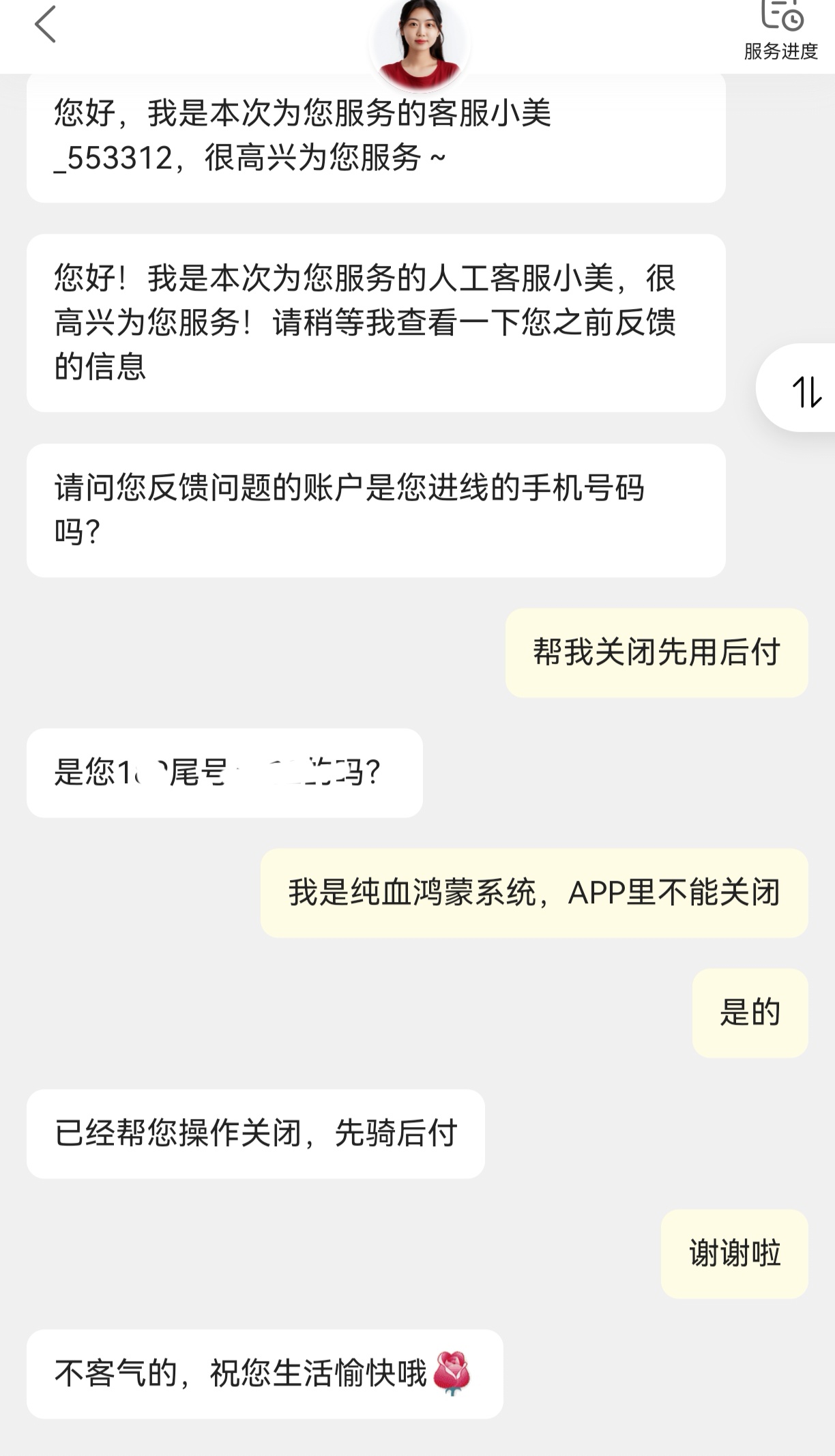Open the 服务进度 service progress panel

click(782, 31)
